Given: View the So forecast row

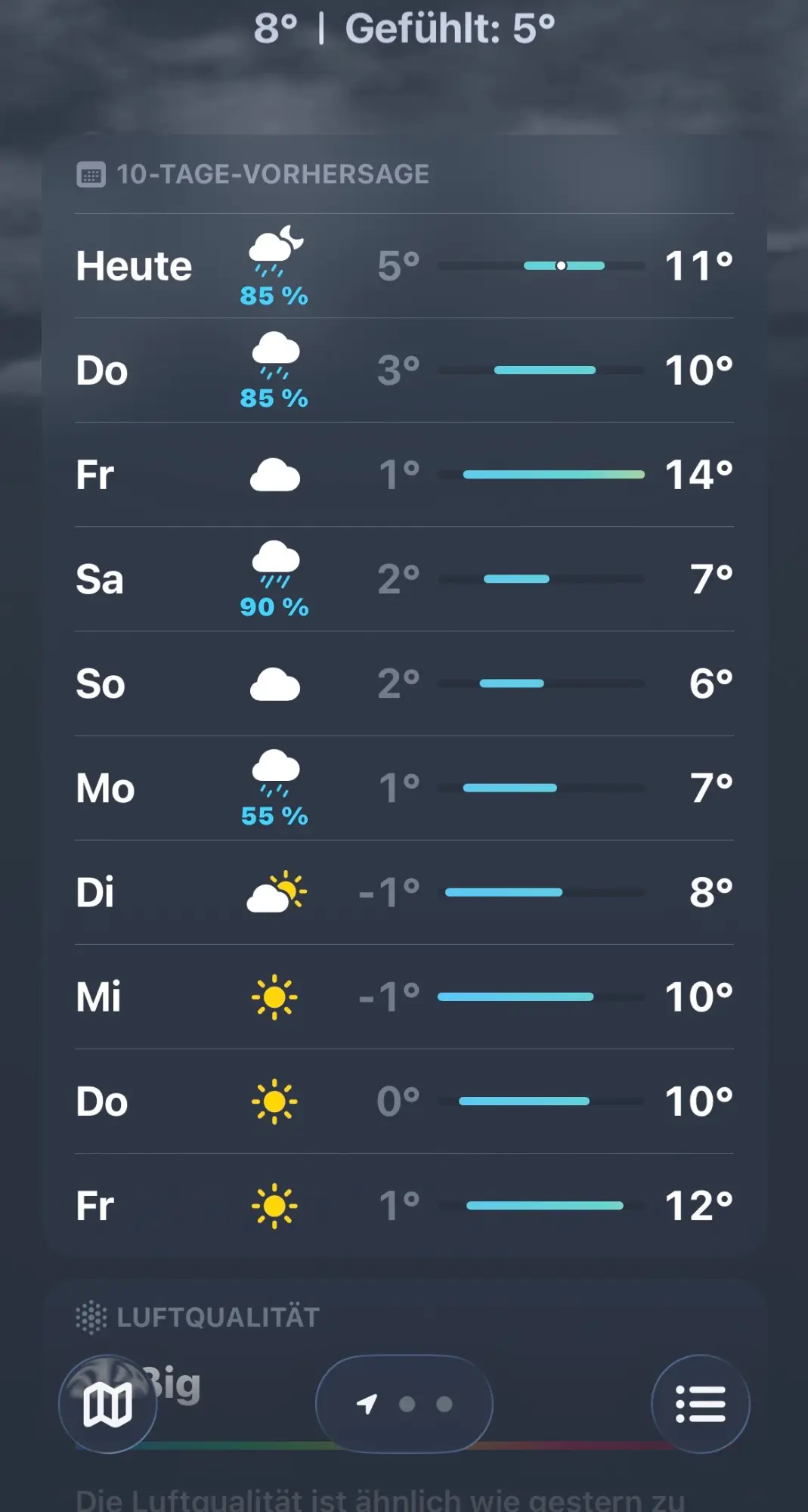Looking at the screenshot, I should 404,683.
